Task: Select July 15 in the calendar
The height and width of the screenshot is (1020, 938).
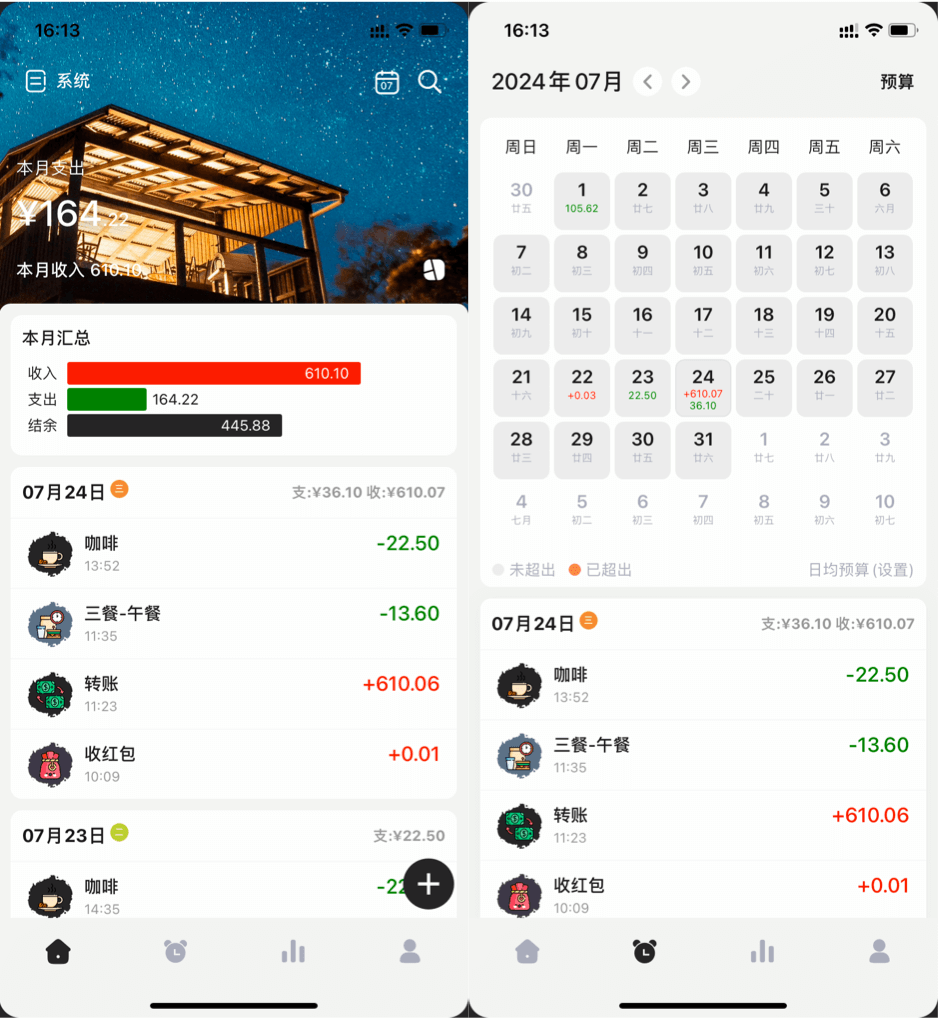Action: (582, 324)
